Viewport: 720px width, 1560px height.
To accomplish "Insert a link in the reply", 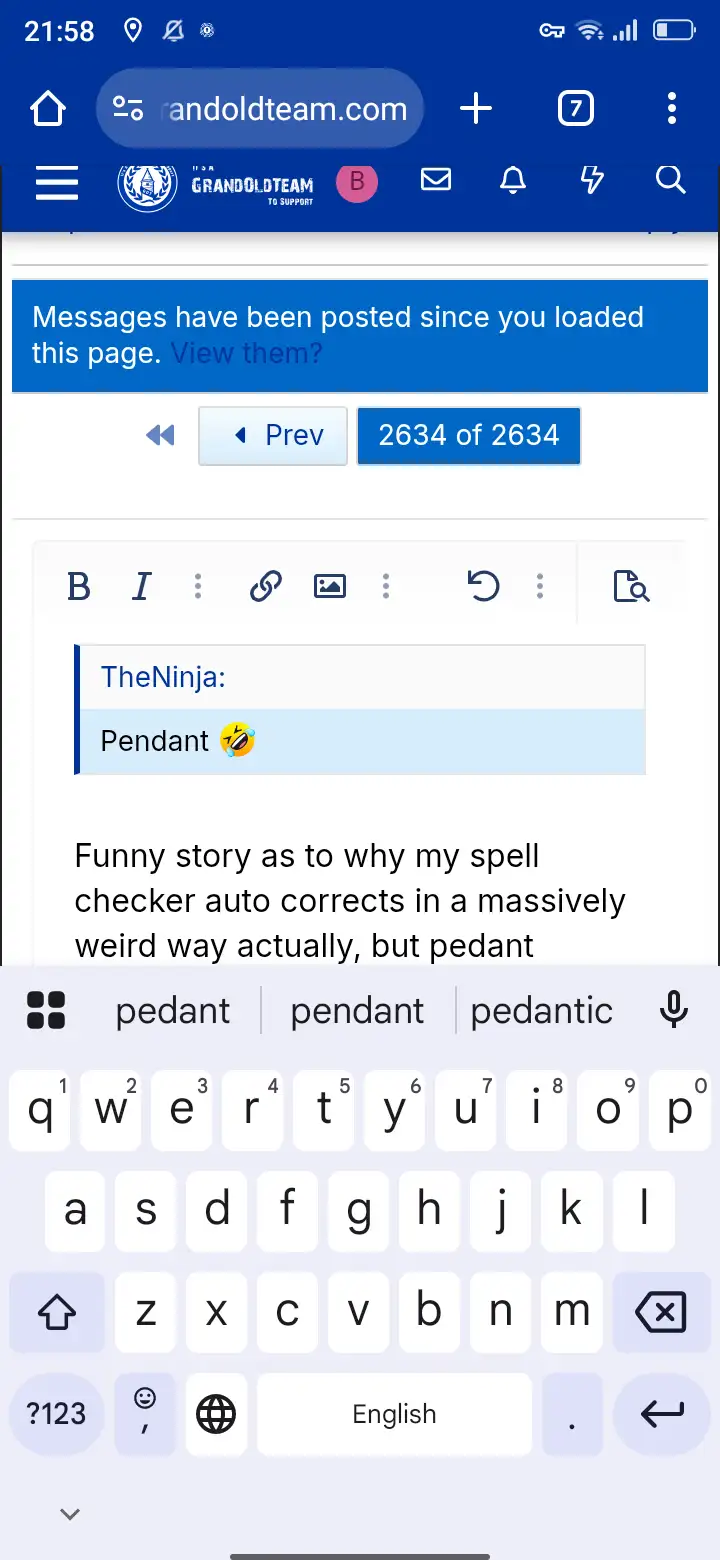I will (265, 587).
